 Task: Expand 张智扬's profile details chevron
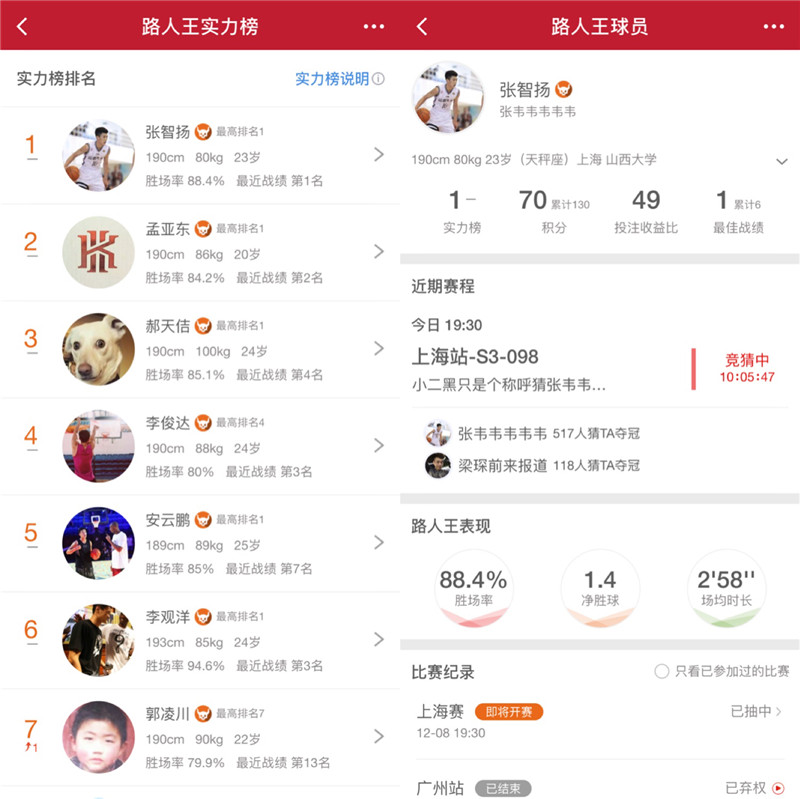click(x=781, y=161)
